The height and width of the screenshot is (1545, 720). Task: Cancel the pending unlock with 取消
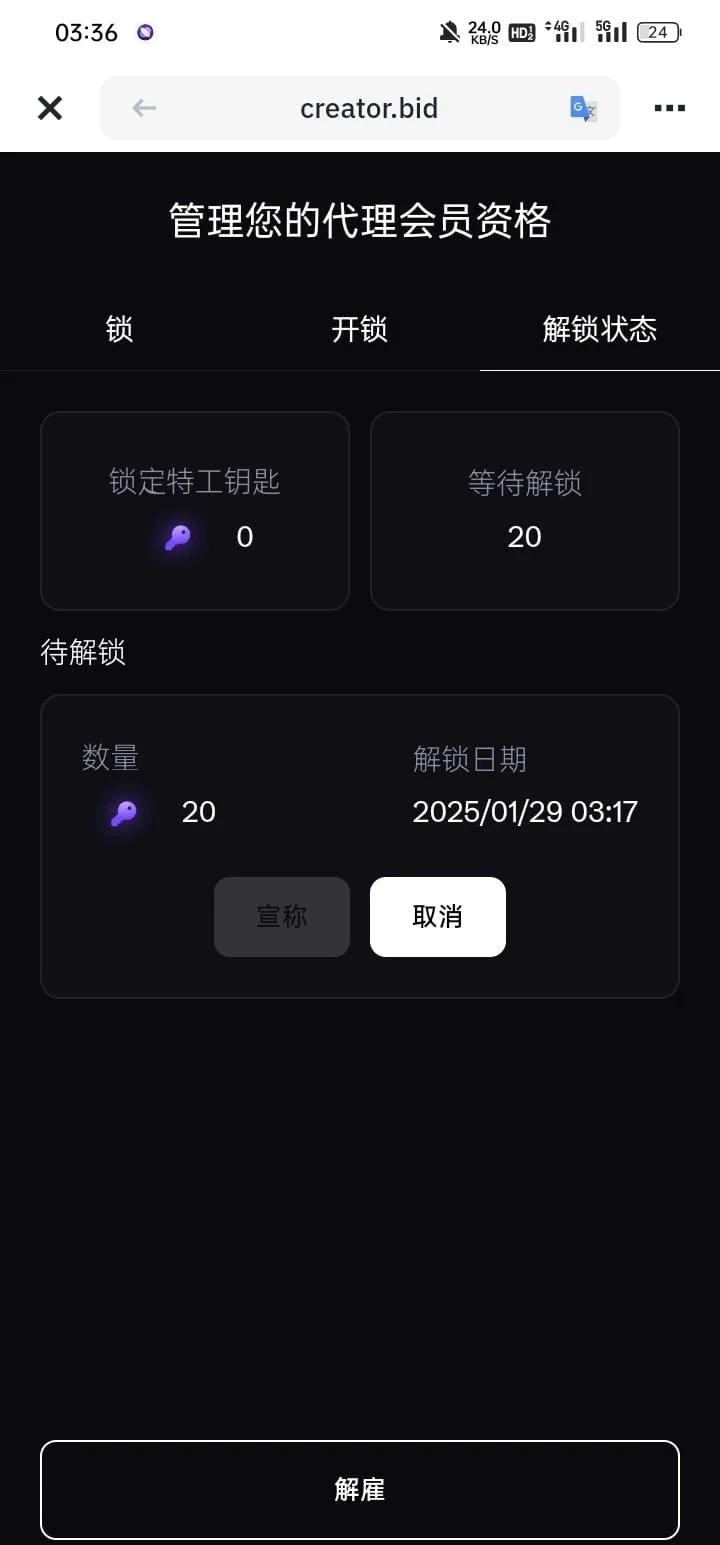[x=438, y=917]
